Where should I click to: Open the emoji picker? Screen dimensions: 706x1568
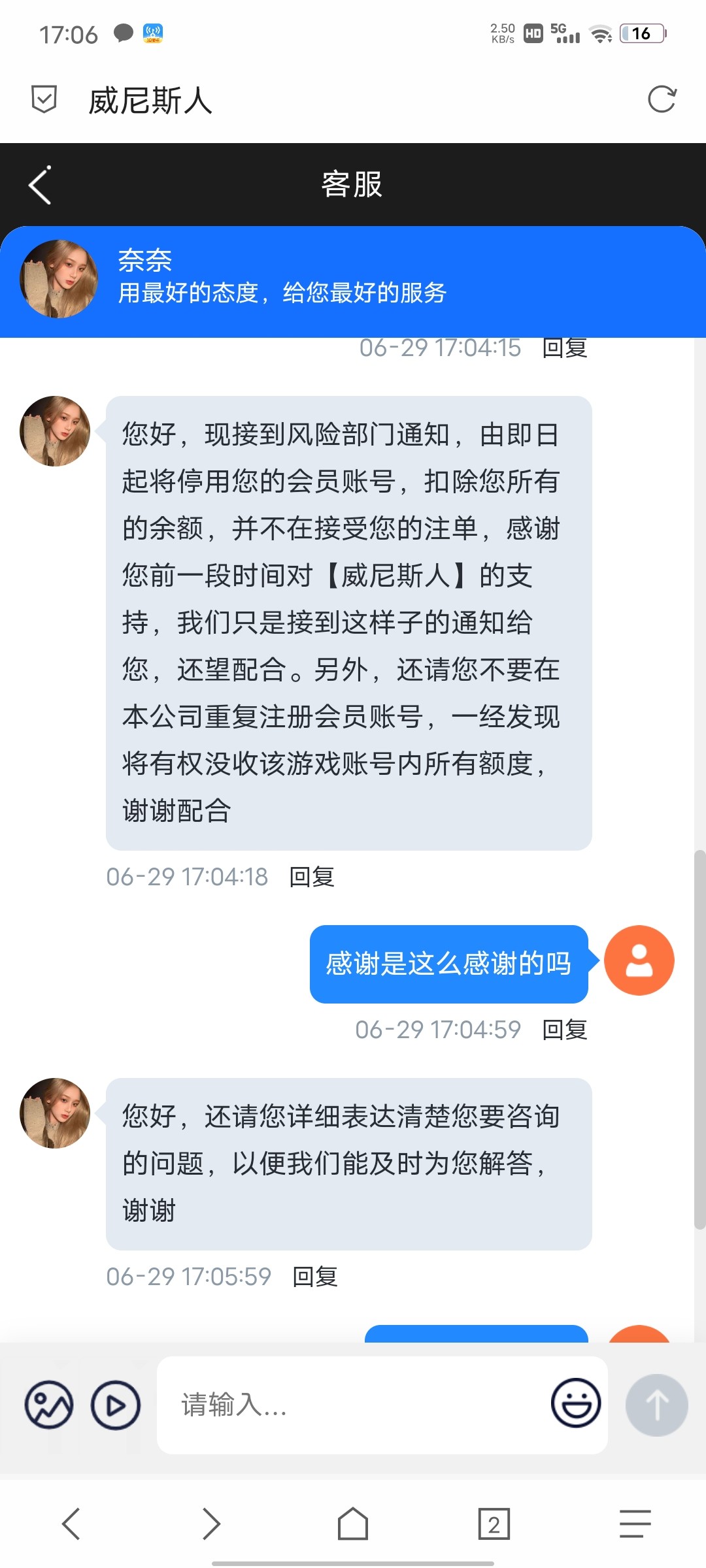(576, 1403)
